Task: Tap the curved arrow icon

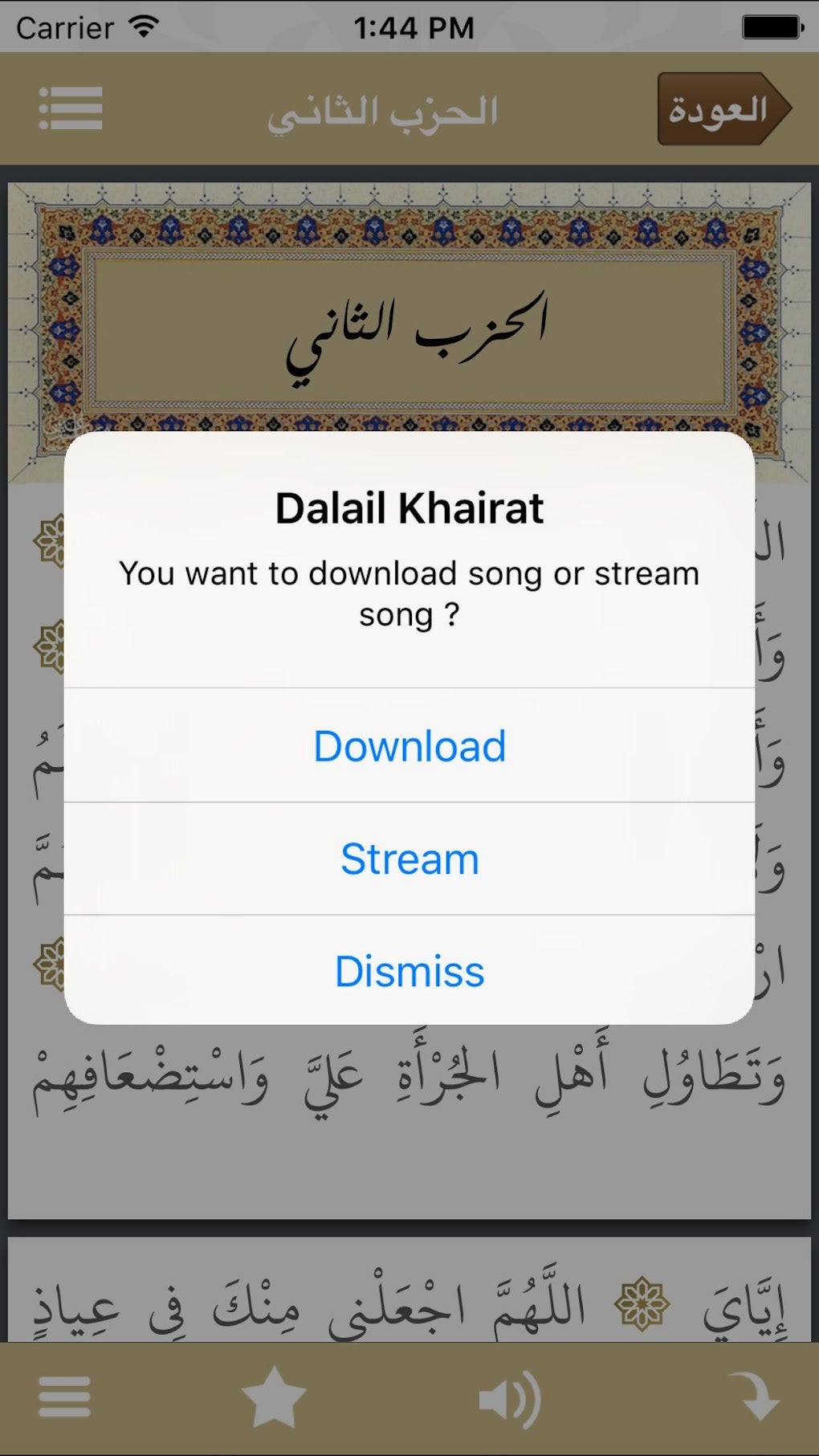Action: (754, 1396)
